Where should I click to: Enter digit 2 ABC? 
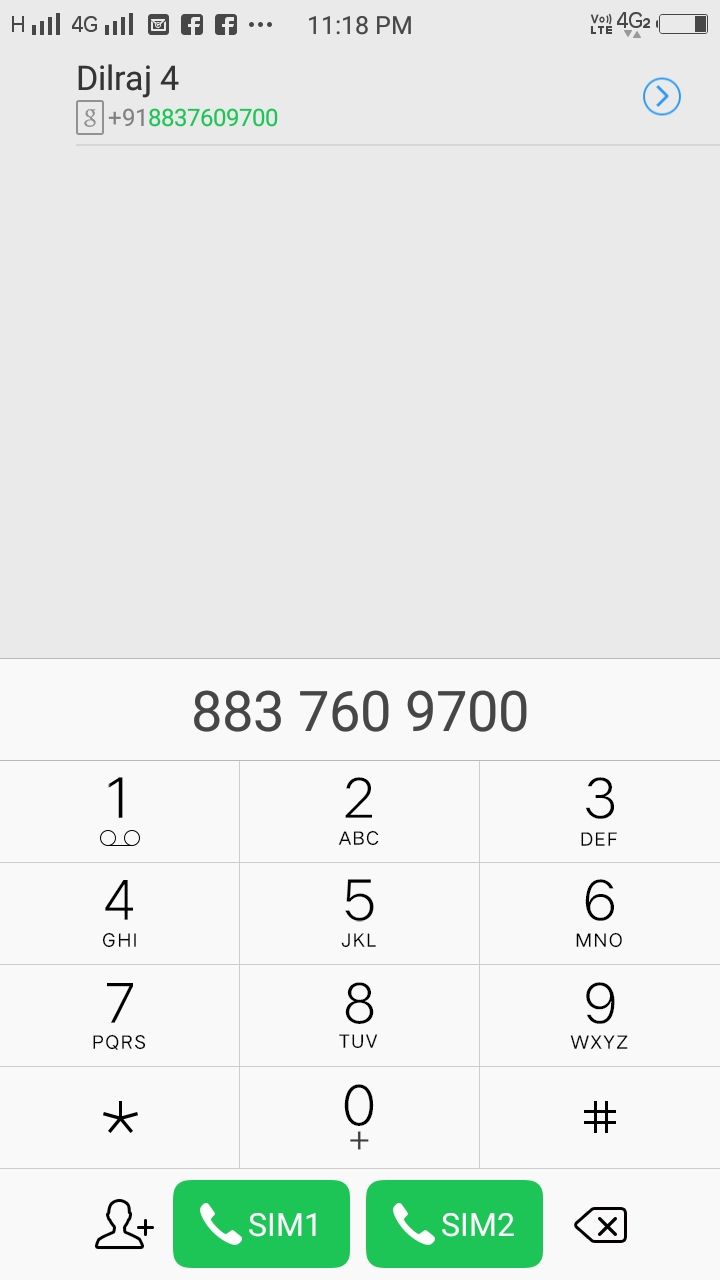point(359,811)
